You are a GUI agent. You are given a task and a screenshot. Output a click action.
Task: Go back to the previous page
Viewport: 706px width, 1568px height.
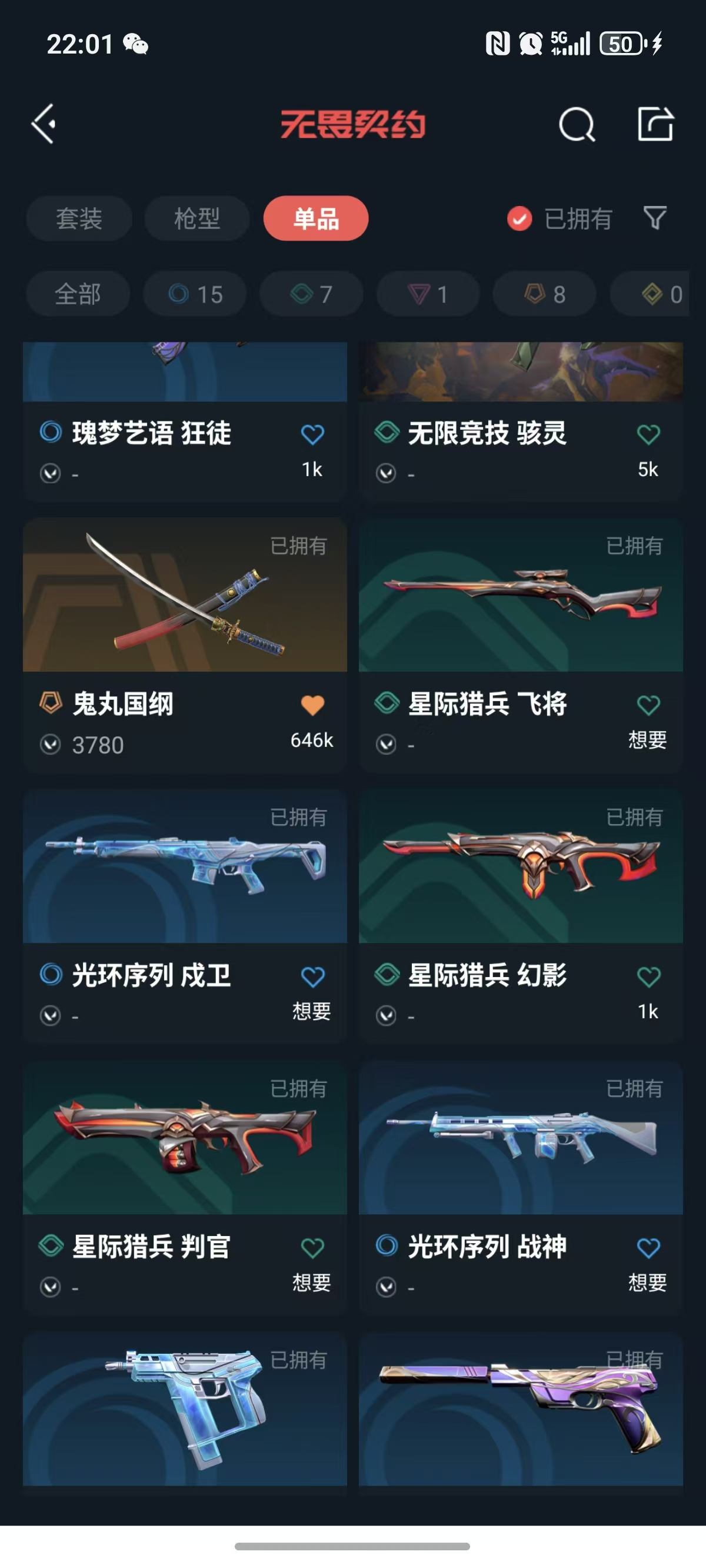pos(44,124)
